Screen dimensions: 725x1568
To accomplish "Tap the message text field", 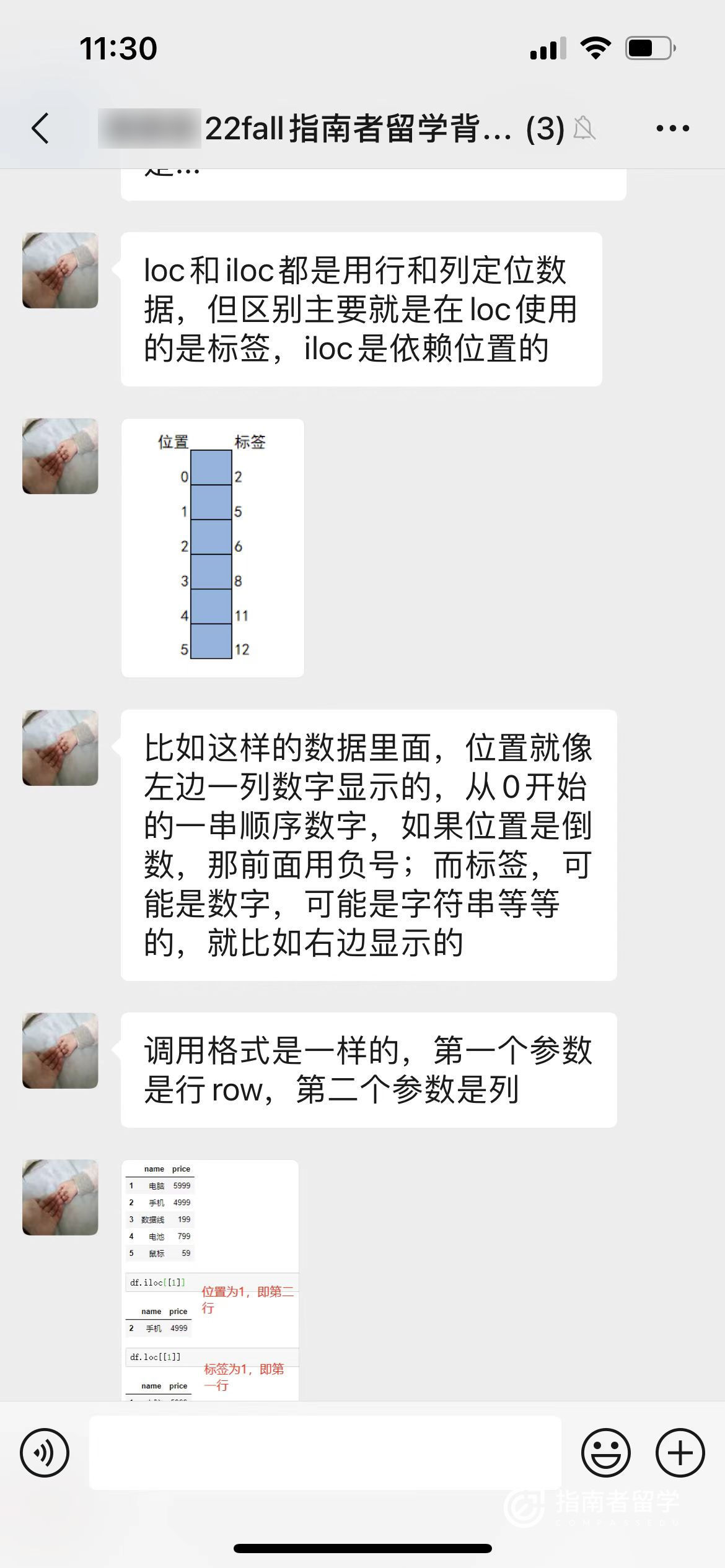I will click(x=325, y=1452).
